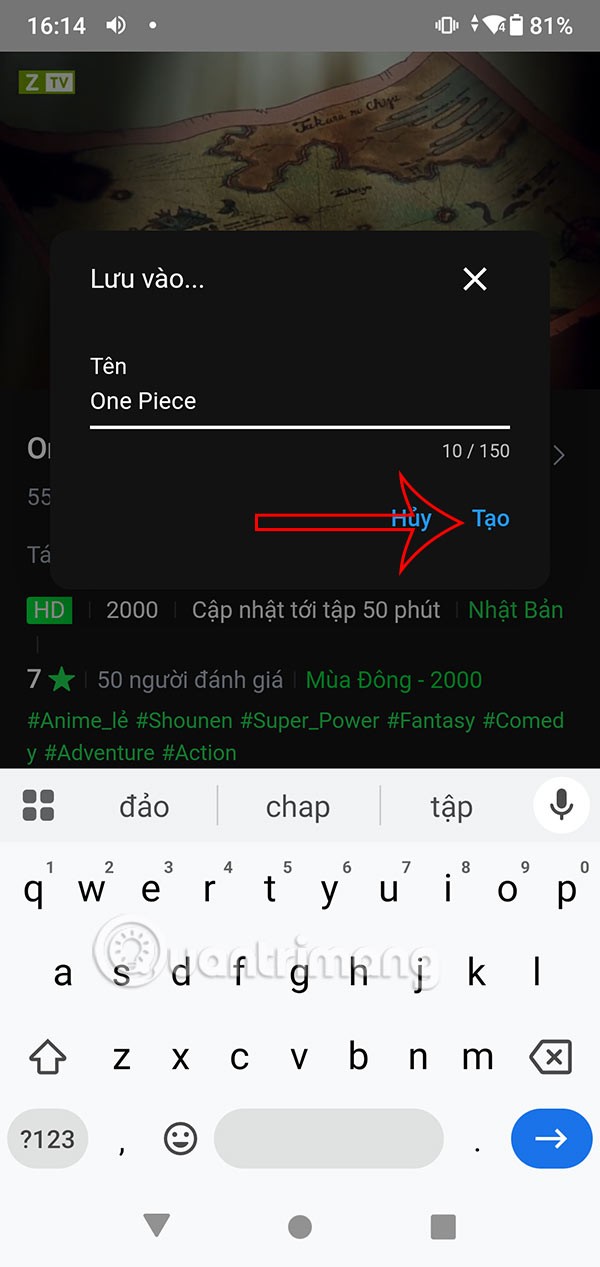Viewport: 600px width, 1267px height.
Task: Choose the keyboard suggestion "đảo"
Action: [144, 806]
